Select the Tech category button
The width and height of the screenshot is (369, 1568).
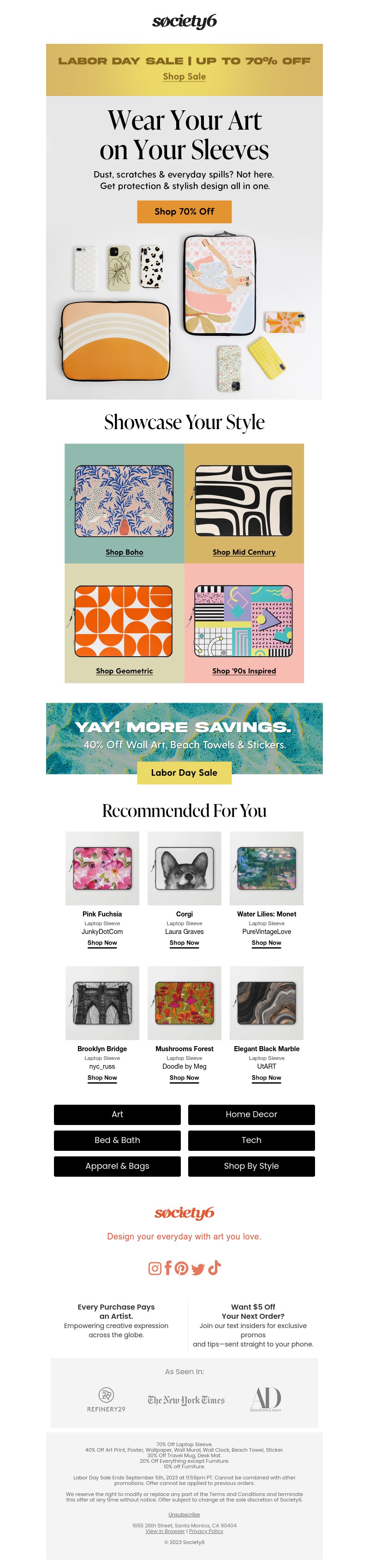coord(251,1140)
